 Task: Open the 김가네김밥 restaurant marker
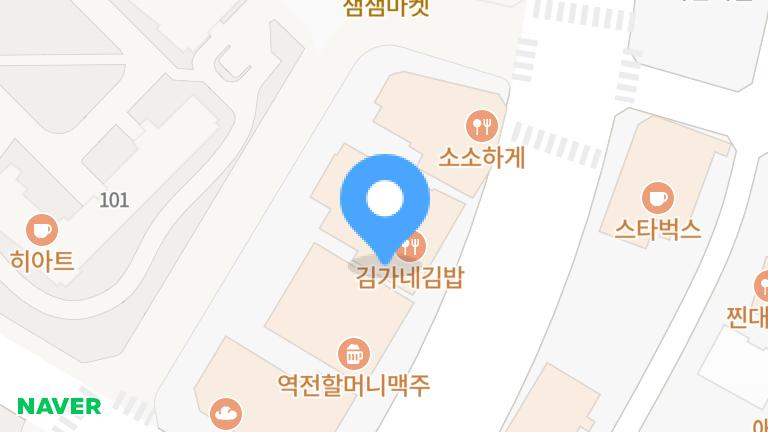coord(412,245)
